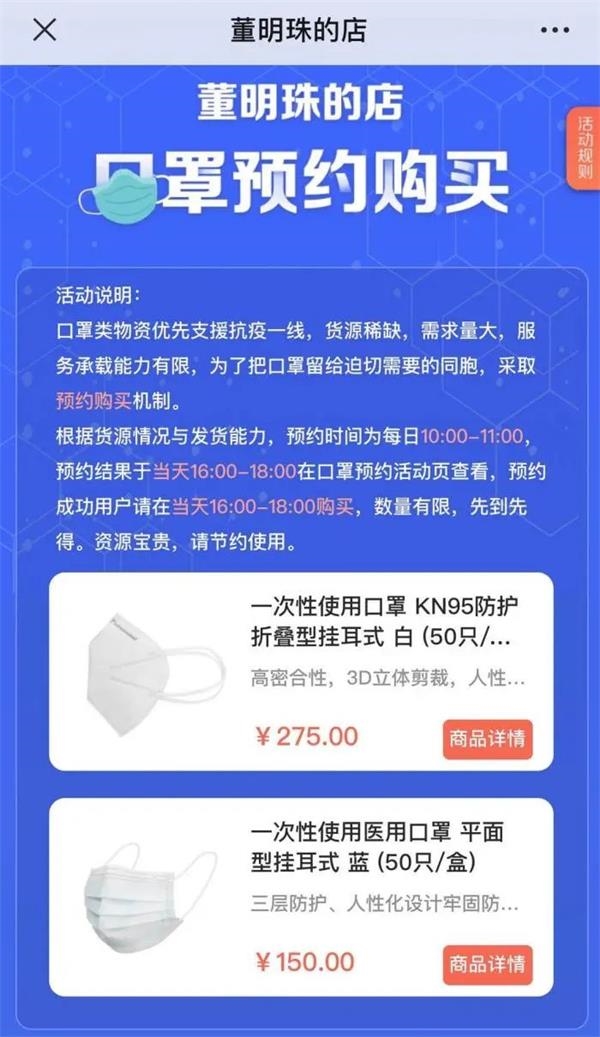This screenshot has height=1037, width=600.
Task: Open the 活动规则 side tab
Action: 584,148
